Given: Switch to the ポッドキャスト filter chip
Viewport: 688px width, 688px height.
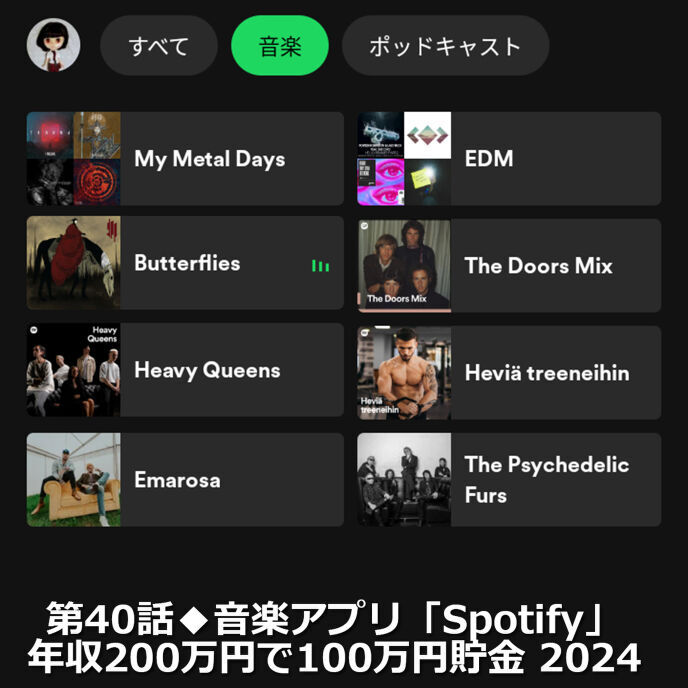Looking at the screenshot, I should pyautogui.click(x=445, y=46).
